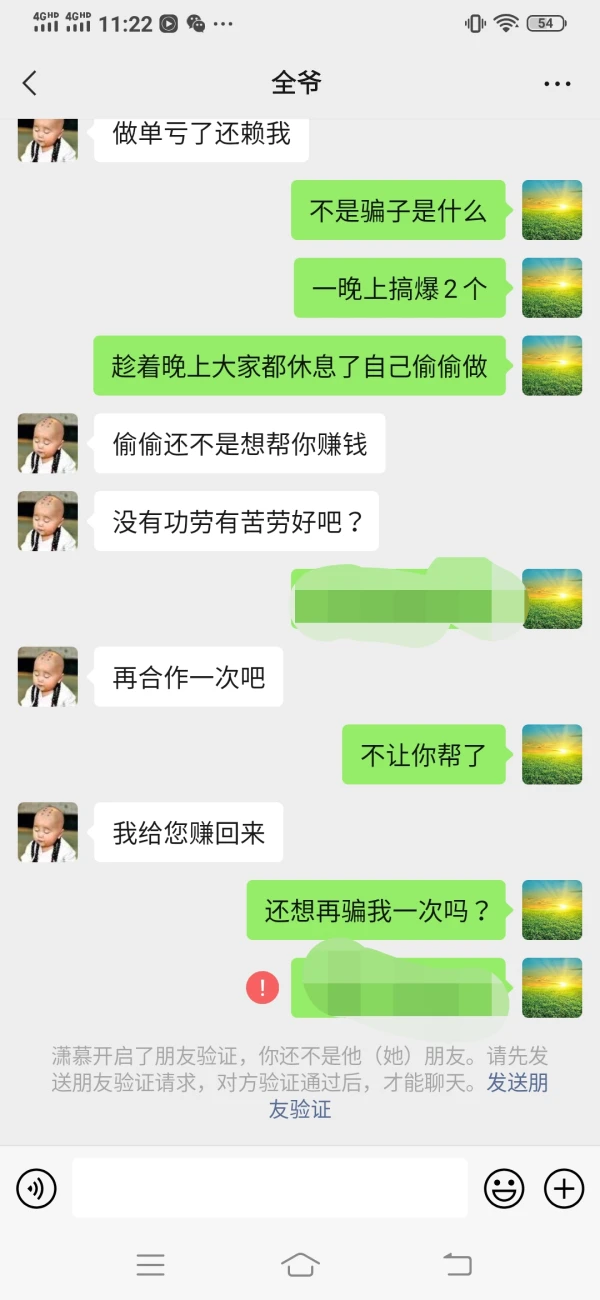This screenshot has height=1300, width=600.
Task: Open contact avatar beside 再合作一次吧
Action: pos(47,677)
